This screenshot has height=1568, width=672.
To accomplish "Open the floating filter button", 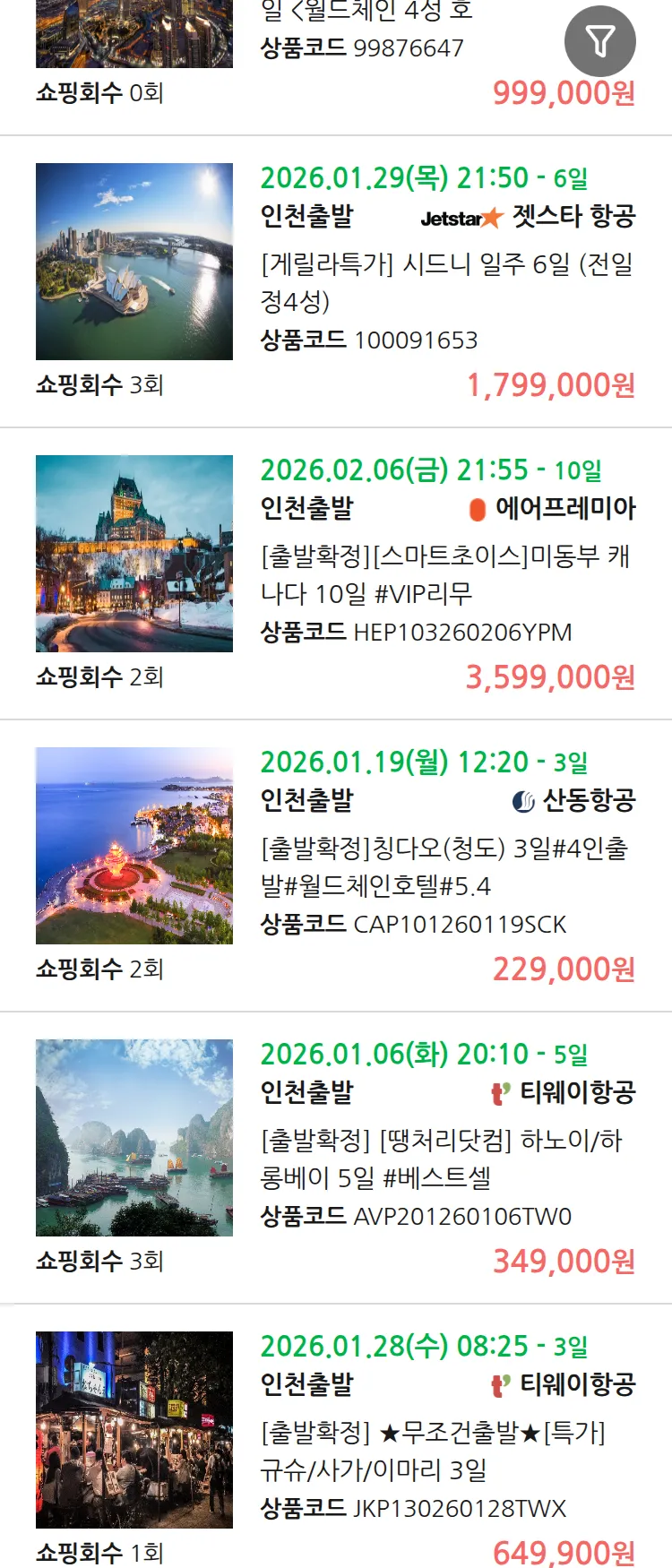I will pyautogui.click(x=599, y=41).
